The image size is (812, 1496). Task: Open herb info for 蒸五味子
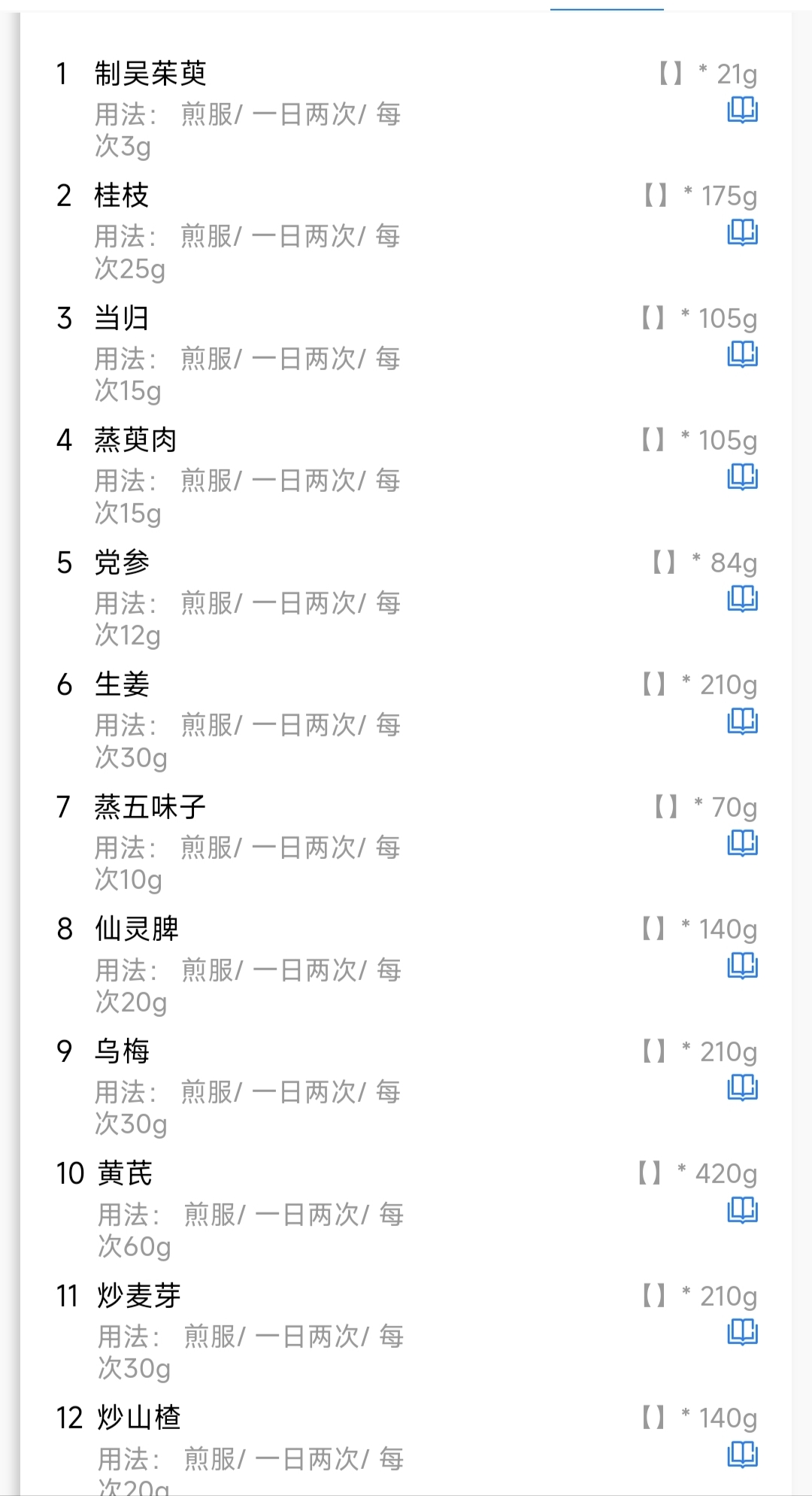[x=742, y=844]
